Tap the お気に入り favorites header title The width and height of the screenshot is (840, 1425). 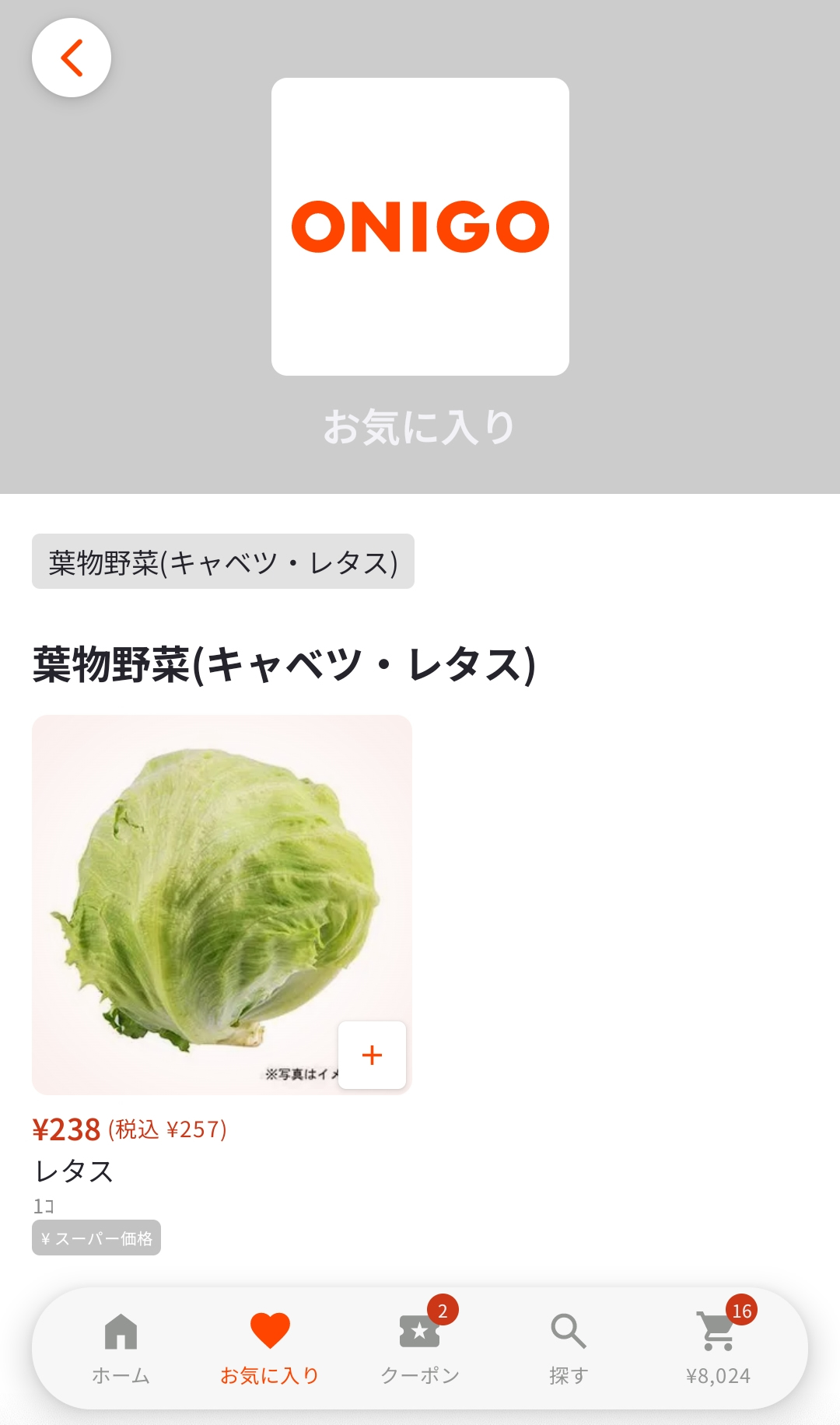[x=420, y=425]
